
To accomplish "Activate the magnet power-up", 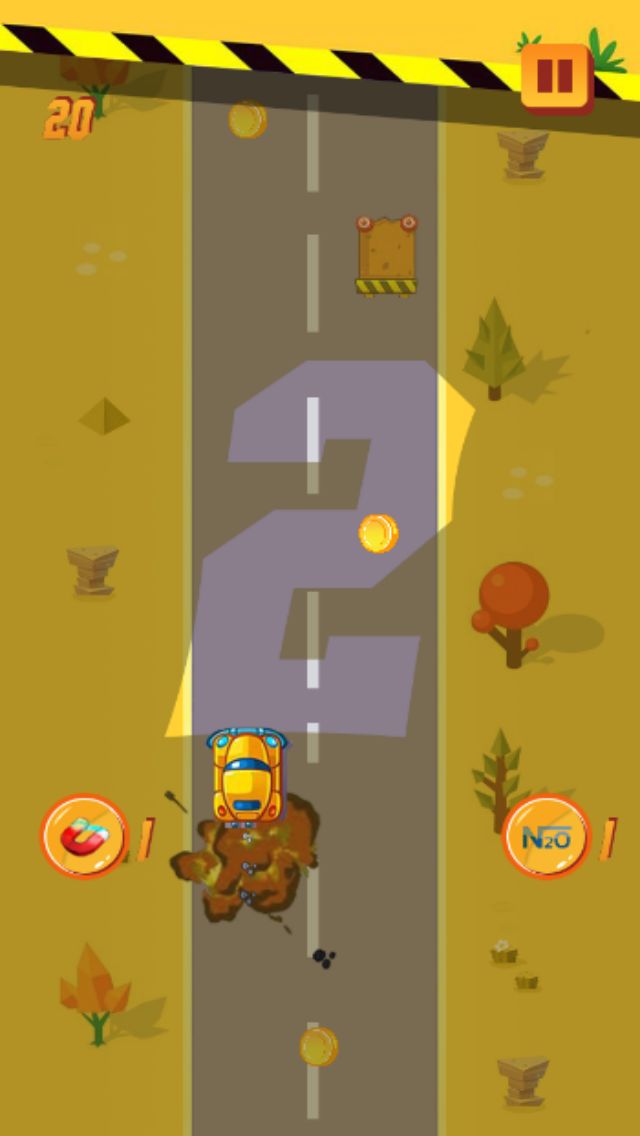I will click(84, 836).
